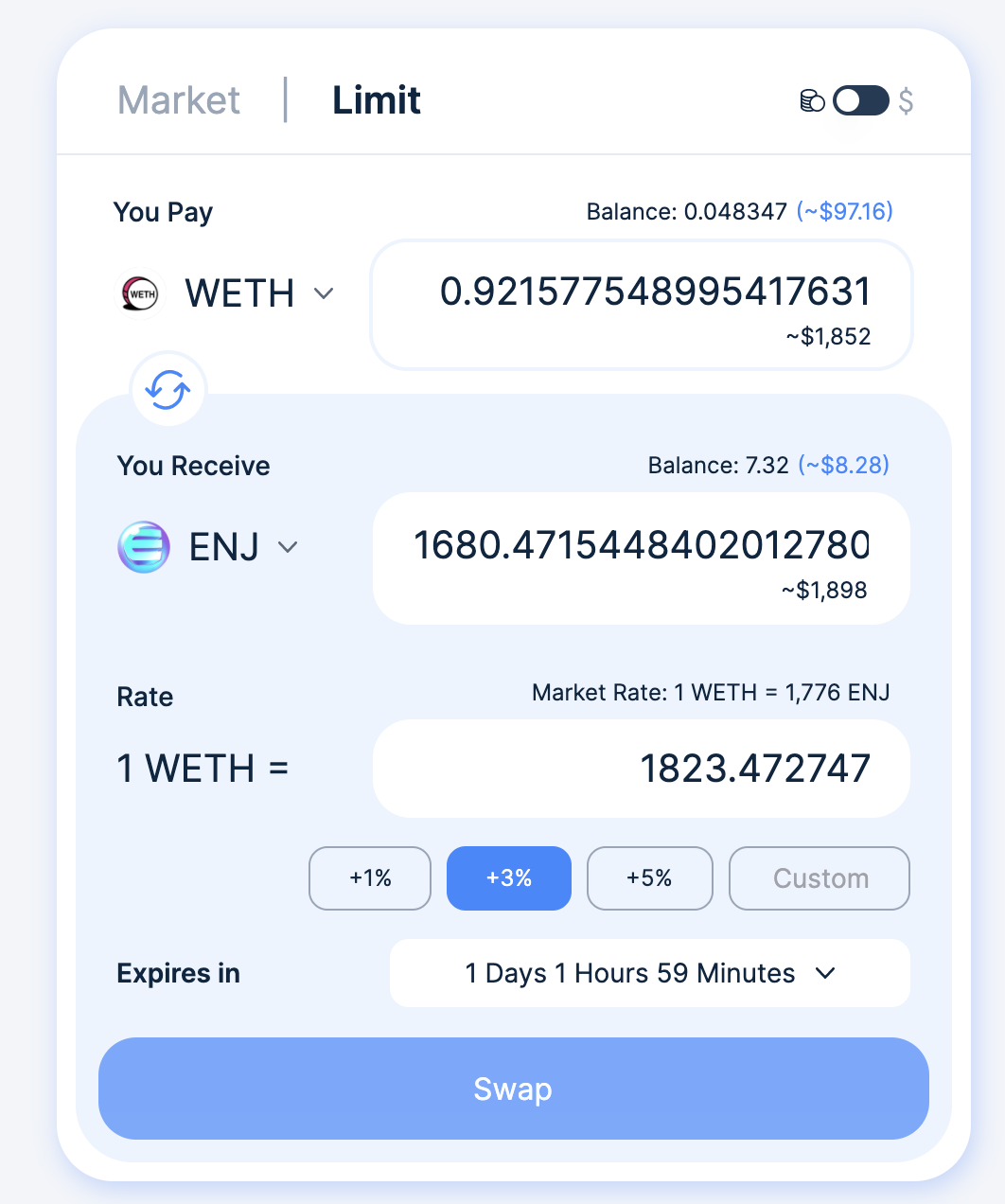Screen dimensions: 1005x1204
Task: Enable the +1% rate preset
Action: click(369, 878)
